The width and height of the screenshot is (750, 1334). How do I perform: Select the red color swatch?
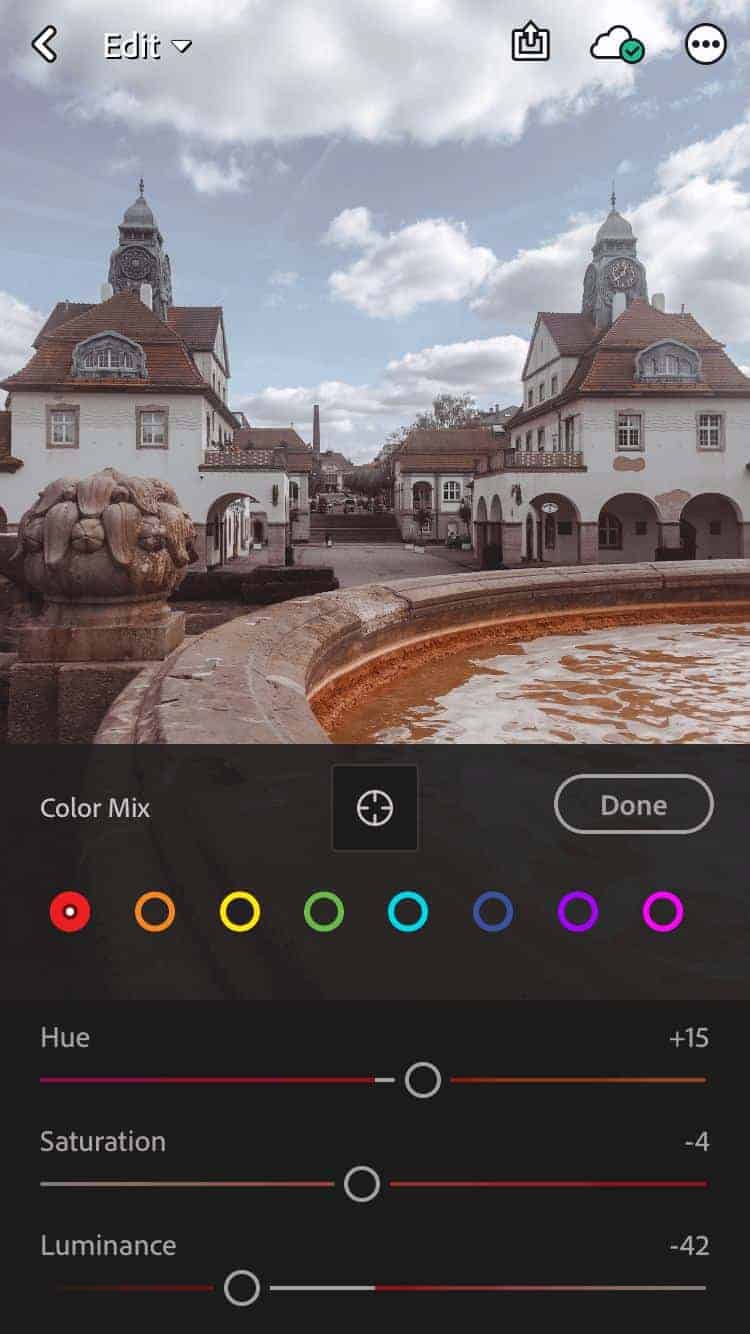[70, 912]
